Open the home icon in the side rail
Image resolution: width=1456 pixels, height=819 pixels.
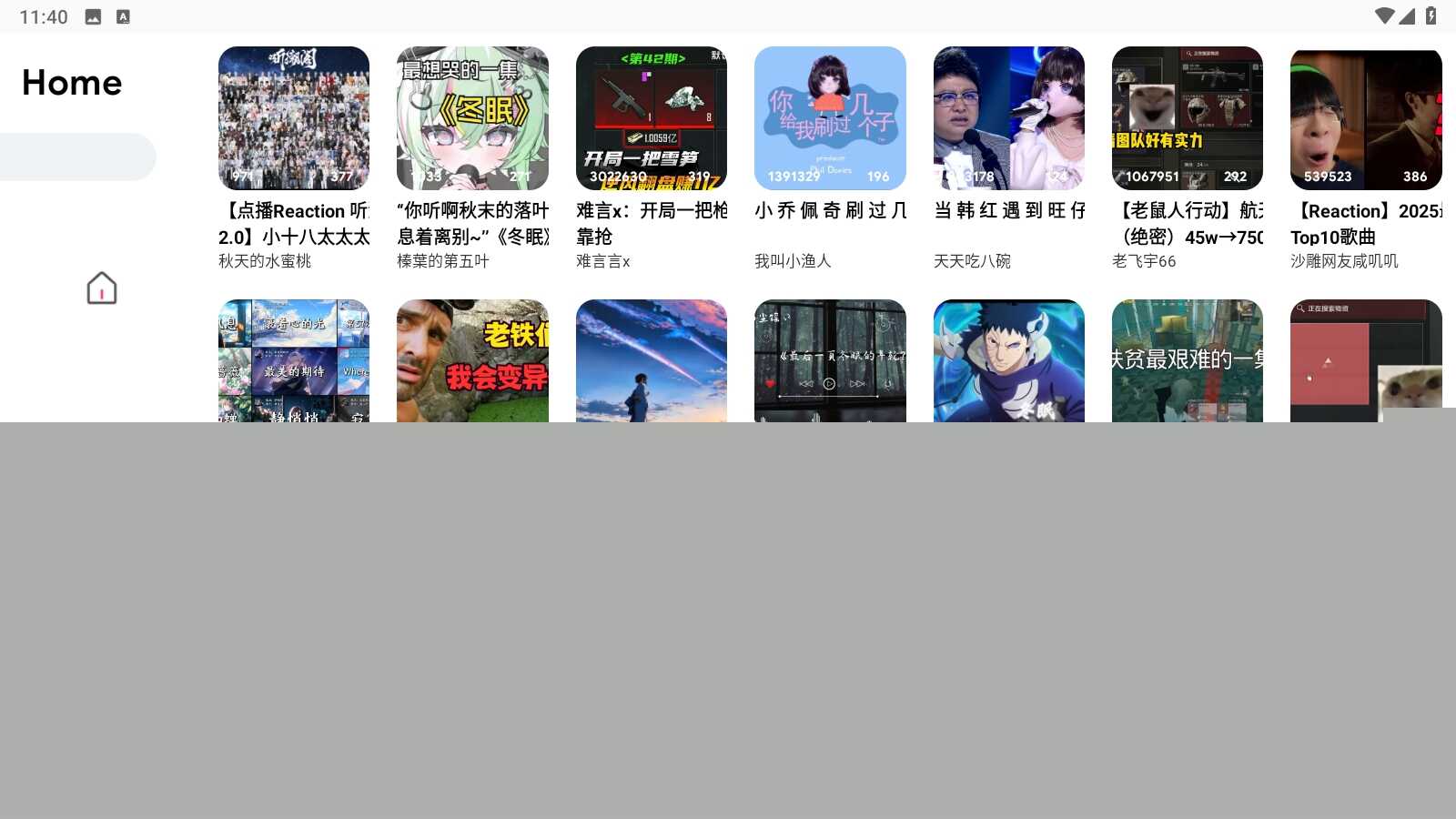tap(102, 288)
